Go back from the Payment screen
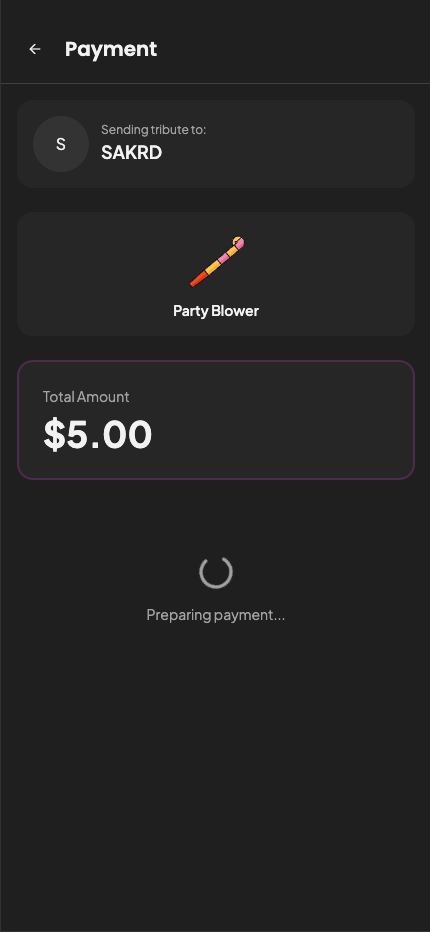Image resolution: width=430 pixels, height=932 pixels. [x=35, y=49]
